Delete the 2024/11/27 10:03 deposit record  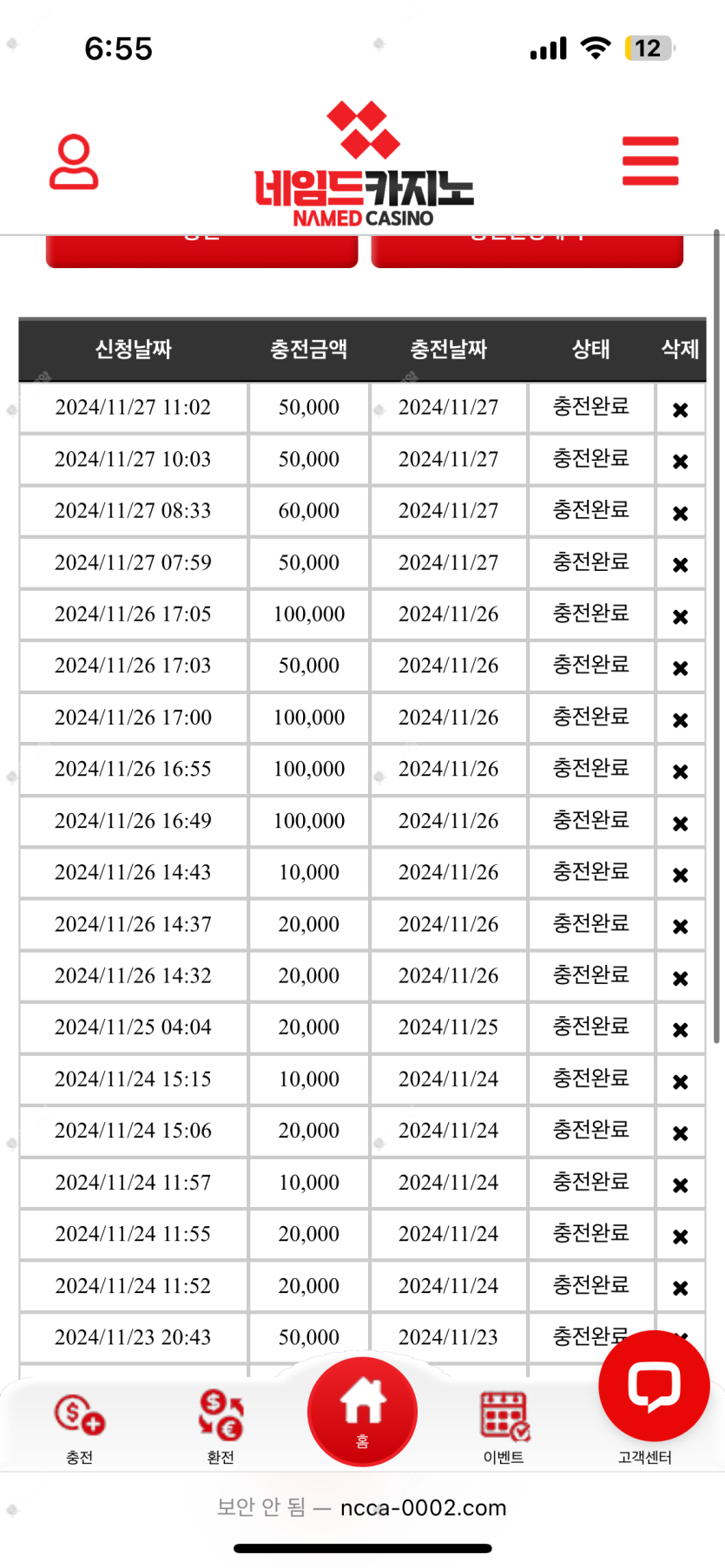(x=681, y=462)
